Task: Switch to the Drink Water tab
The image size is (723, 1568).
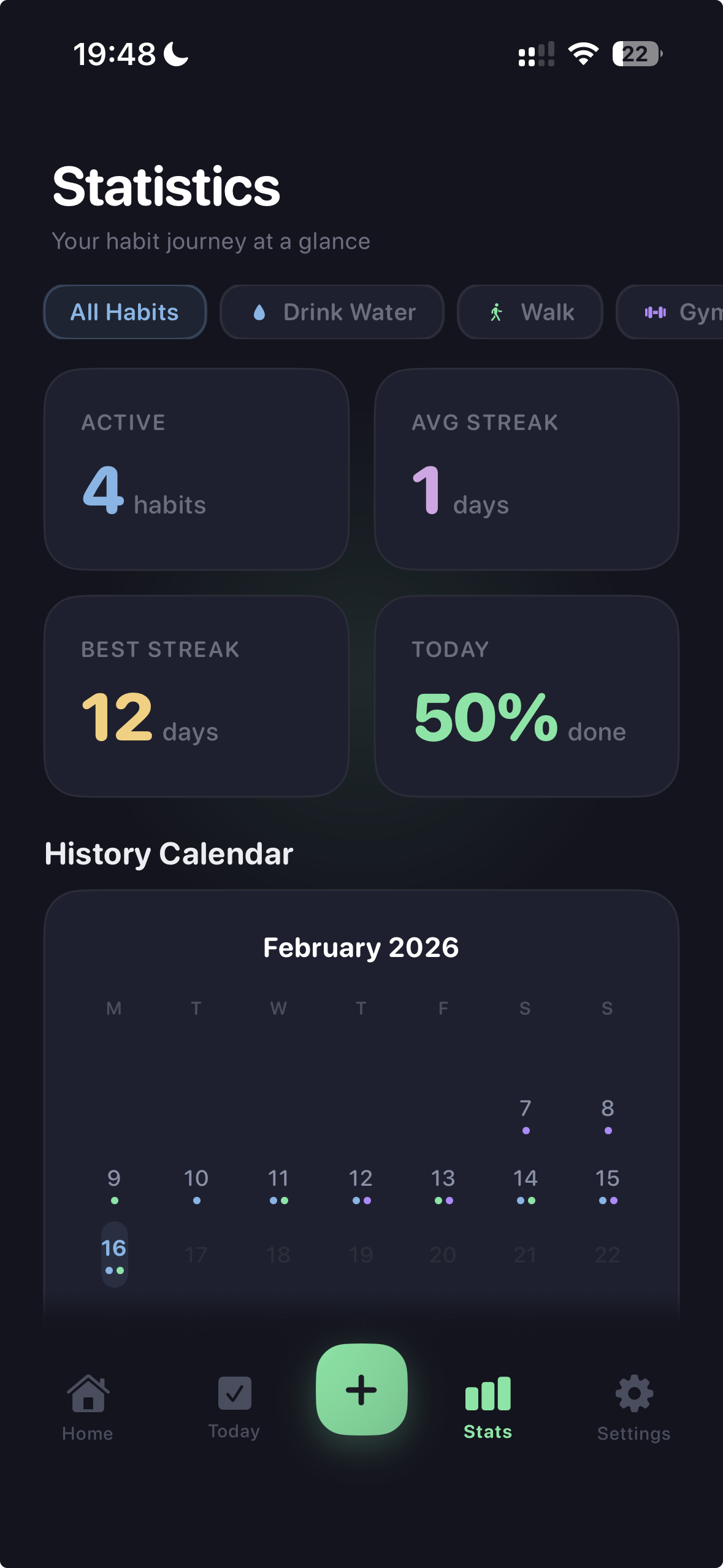Action: click(x=331, y=312)
